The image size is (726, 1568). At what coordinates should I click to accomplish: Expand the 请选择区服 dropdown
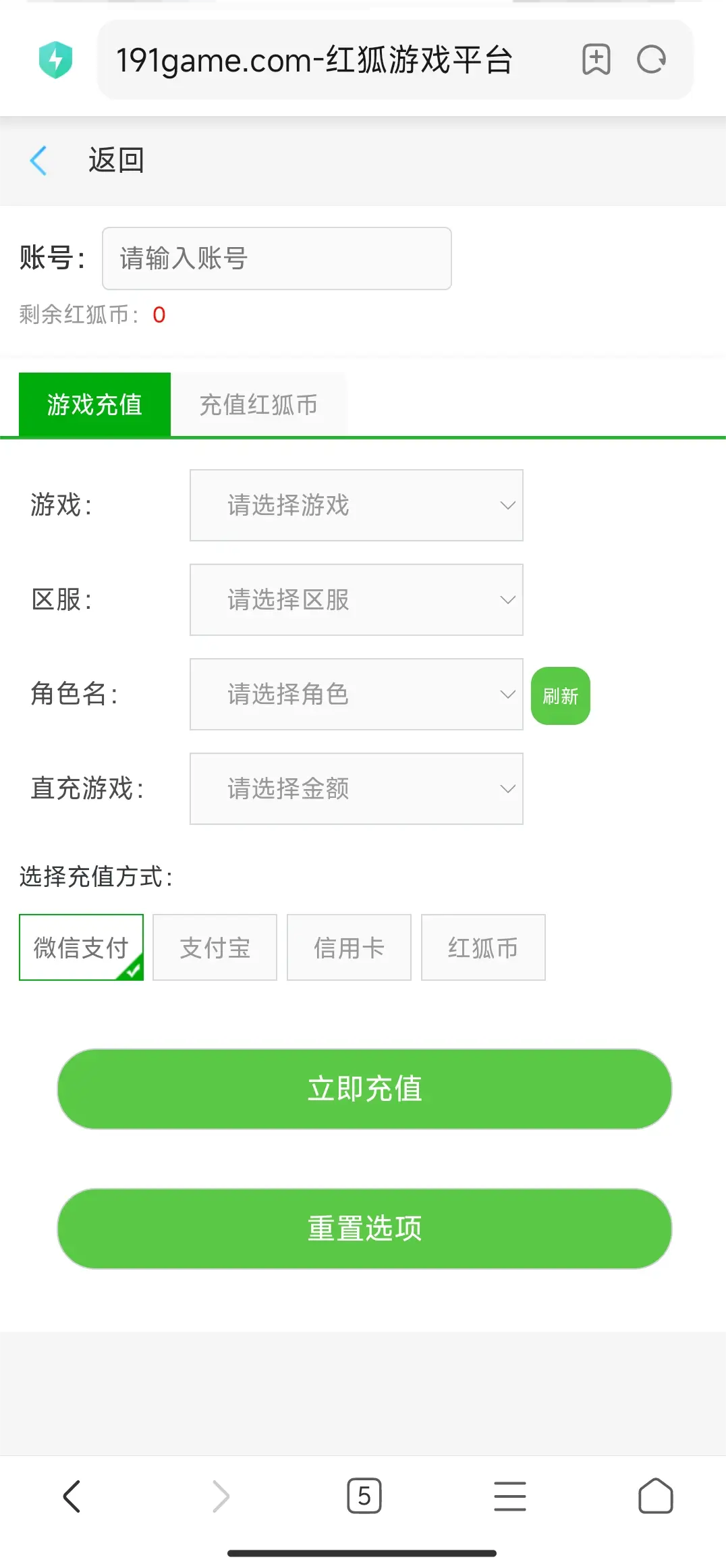[x=356, y=599]
